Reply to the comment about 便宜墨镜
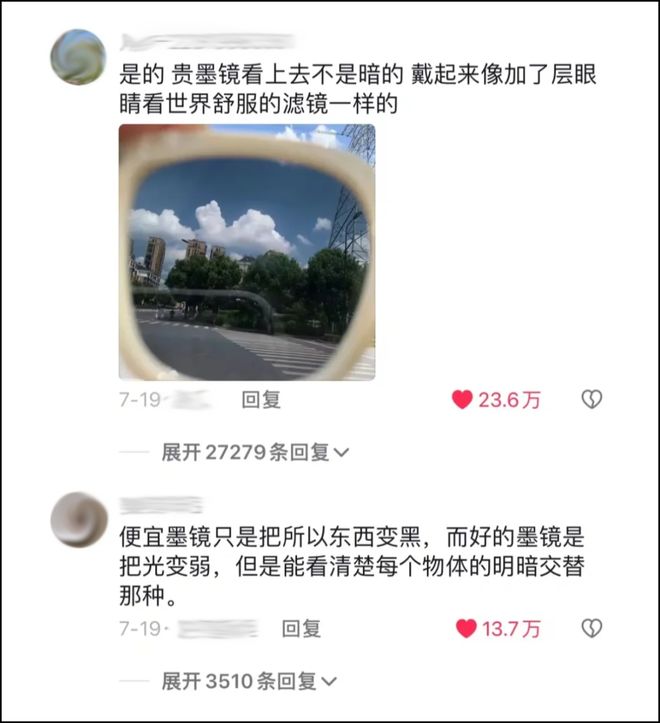The height and width of the screenshot is (723, 660). point(301,629)
